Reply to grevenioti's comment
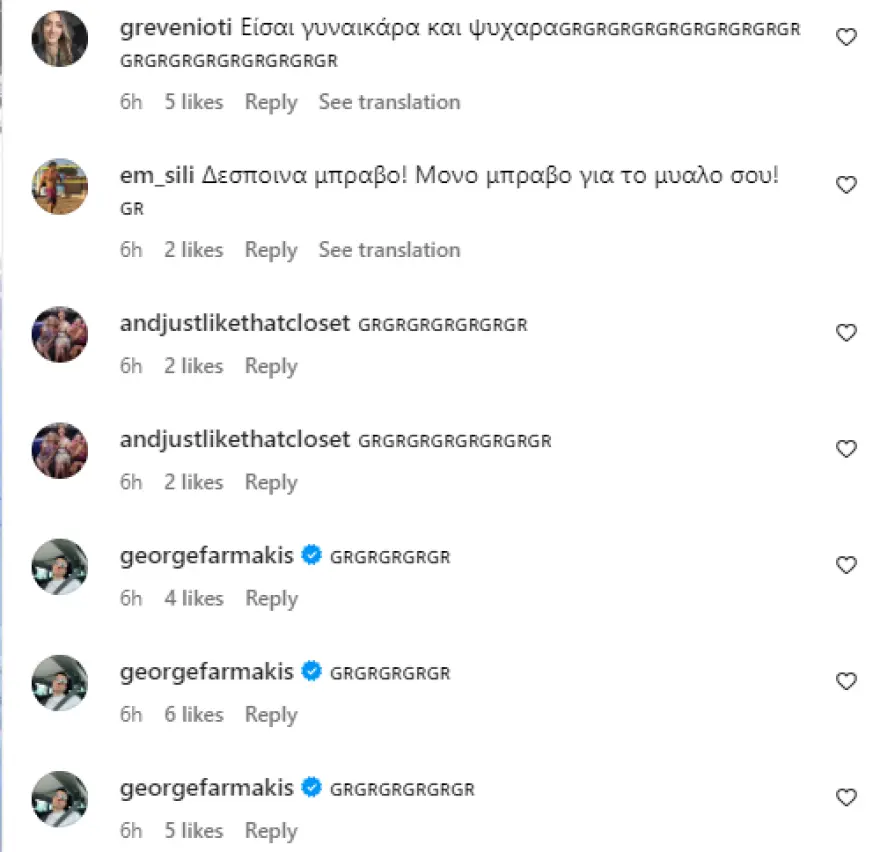Viewport: 880px width, 852px height. click(x=271, y=102)
